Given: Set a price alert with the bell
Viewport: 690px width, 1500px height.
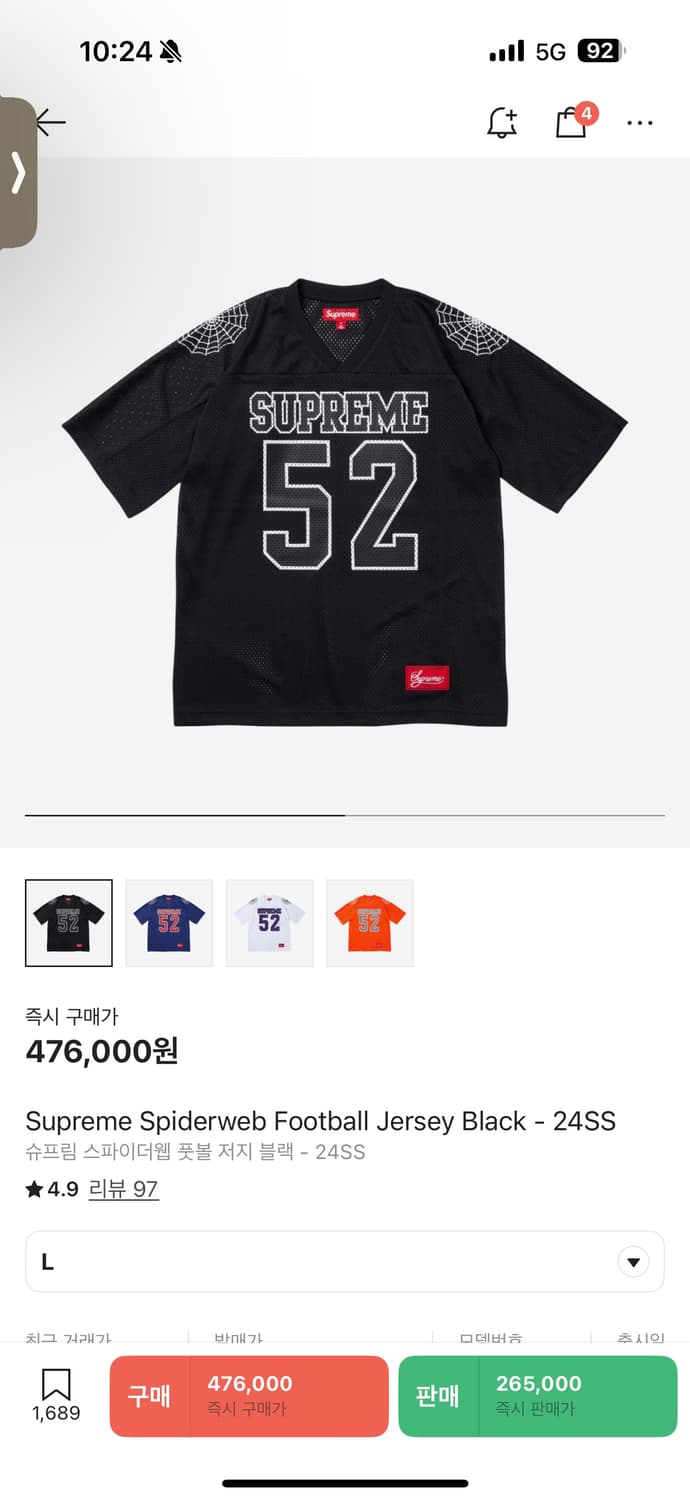Looking at the screenshot, I should pyautogui.click(x=501, y=122).
